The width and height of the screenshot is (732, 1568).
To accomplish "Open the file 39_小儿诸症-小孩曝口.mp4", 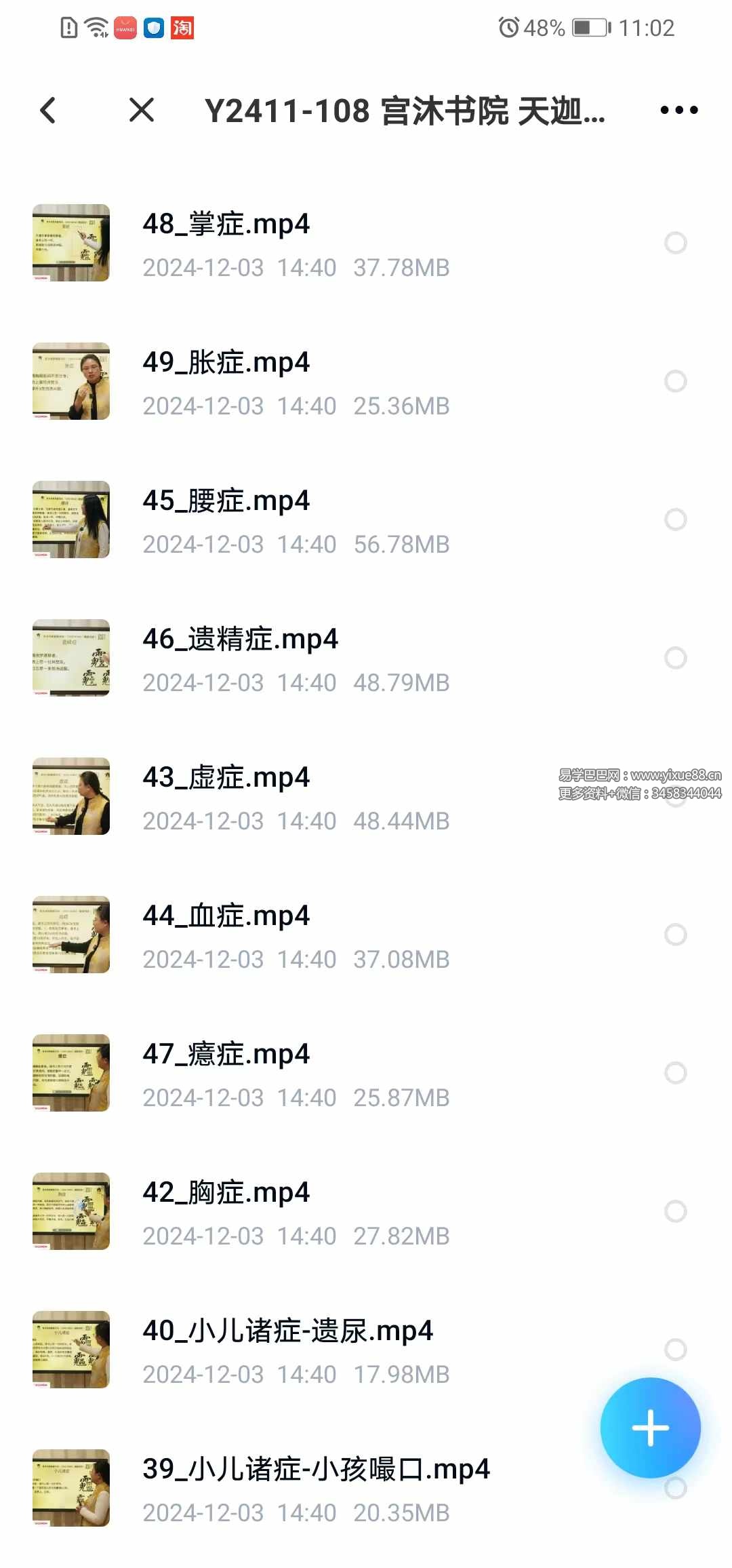I will pyautogui.click(x=316, y=1470).
